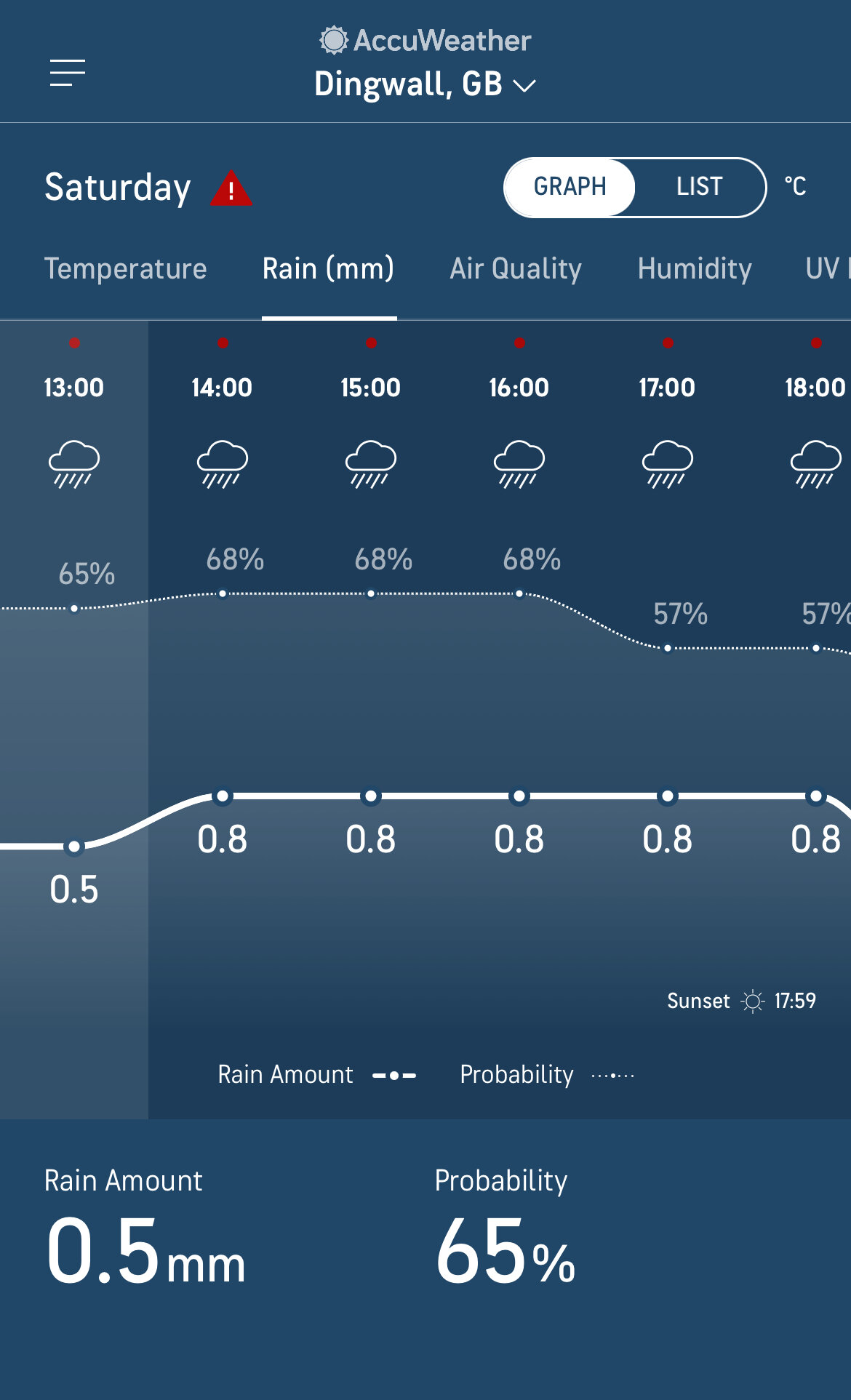Select the Rain (mm) tab
This screenshot has height=1400, width=851.
pos(329,269)
